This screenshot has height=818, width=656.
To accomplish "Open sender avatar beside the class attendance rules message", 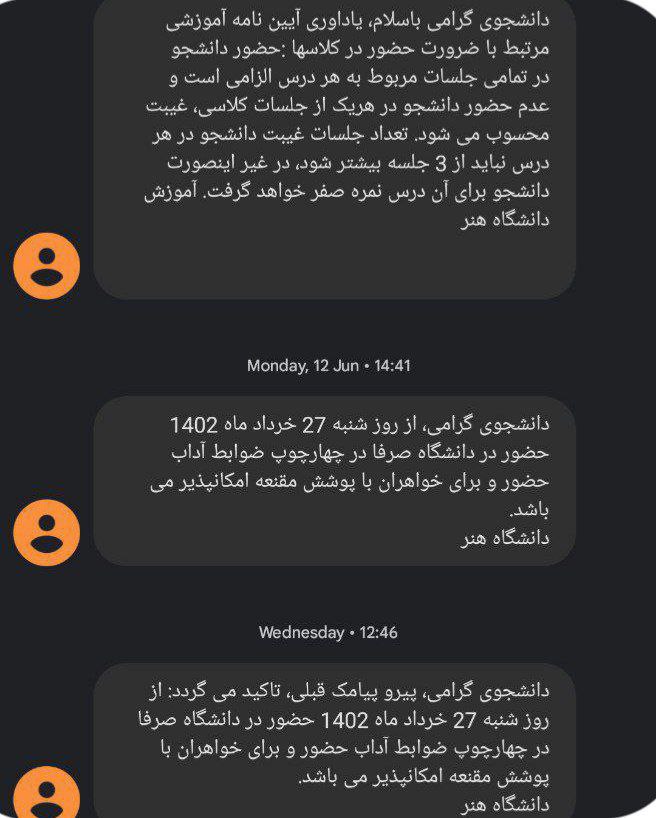I will [x=46, y=265].
